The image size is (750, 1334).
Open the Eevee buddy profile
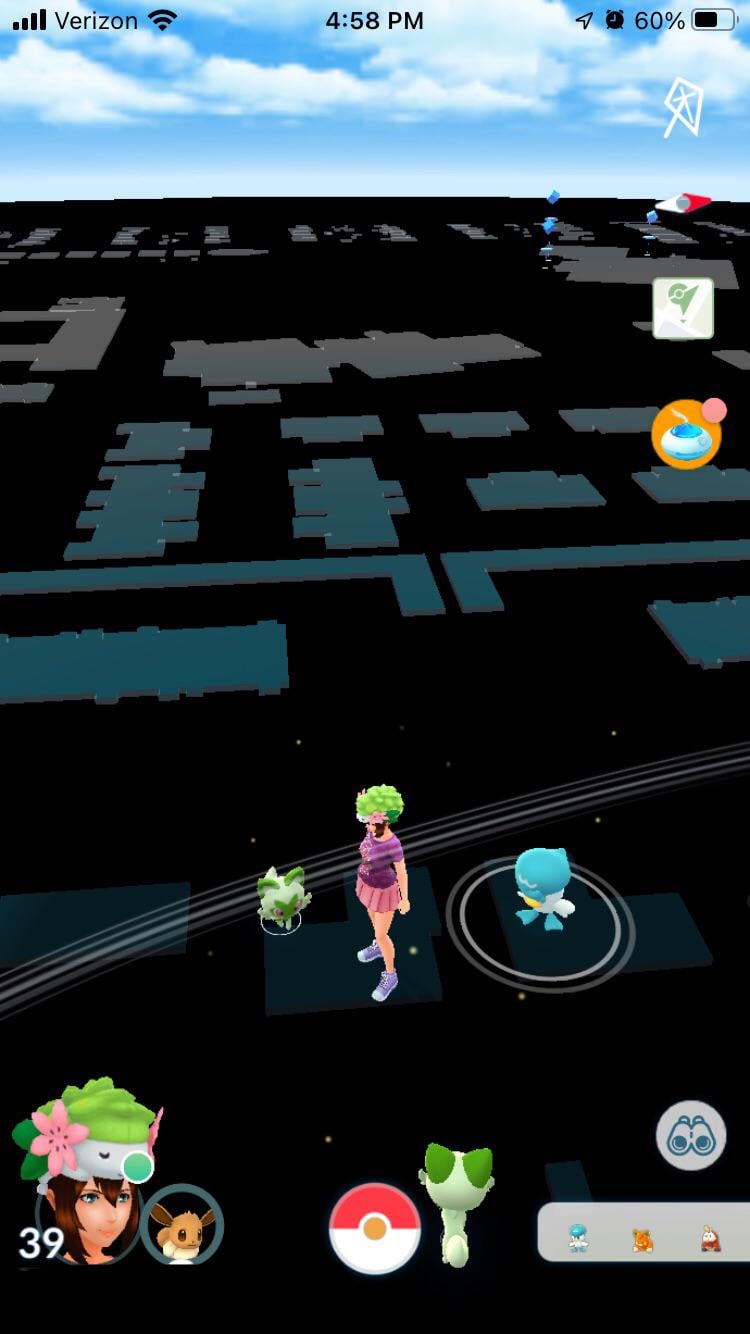(x=182, y=1226)
